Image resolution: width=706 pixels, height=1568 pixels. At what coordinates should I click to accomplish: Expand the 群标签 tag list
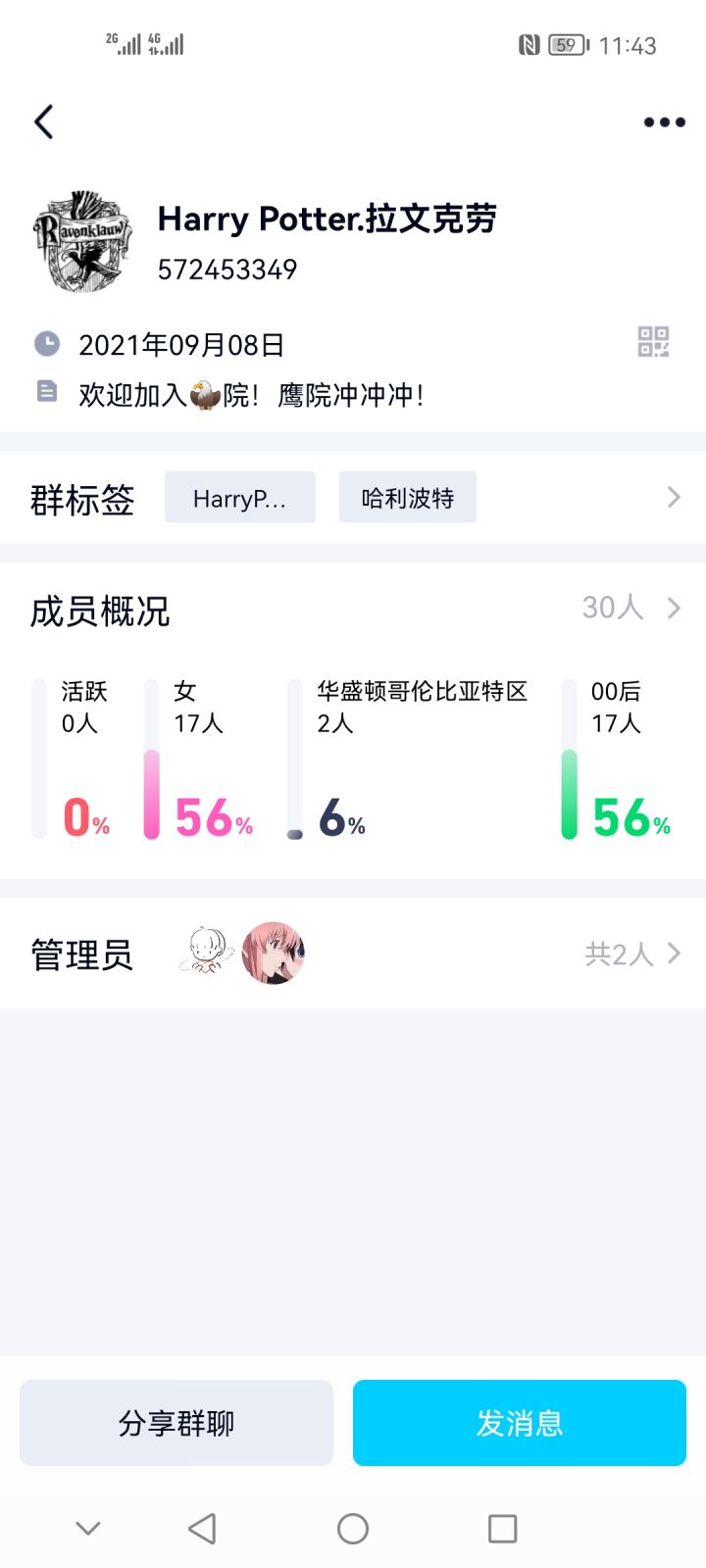click(673, 498)
